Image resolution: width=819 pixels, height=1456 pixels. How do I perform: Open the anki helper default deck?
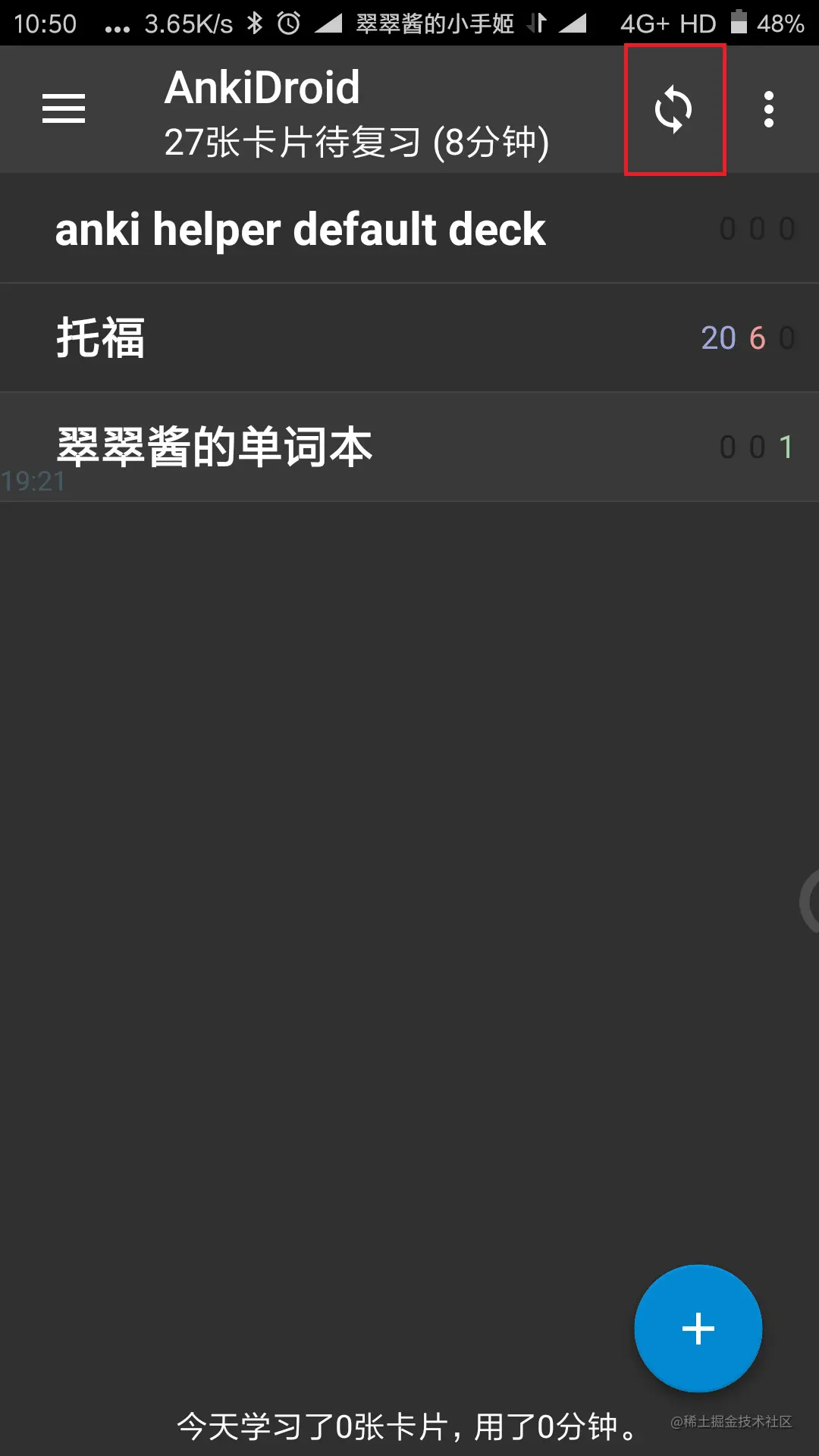[x=300, y=229]
